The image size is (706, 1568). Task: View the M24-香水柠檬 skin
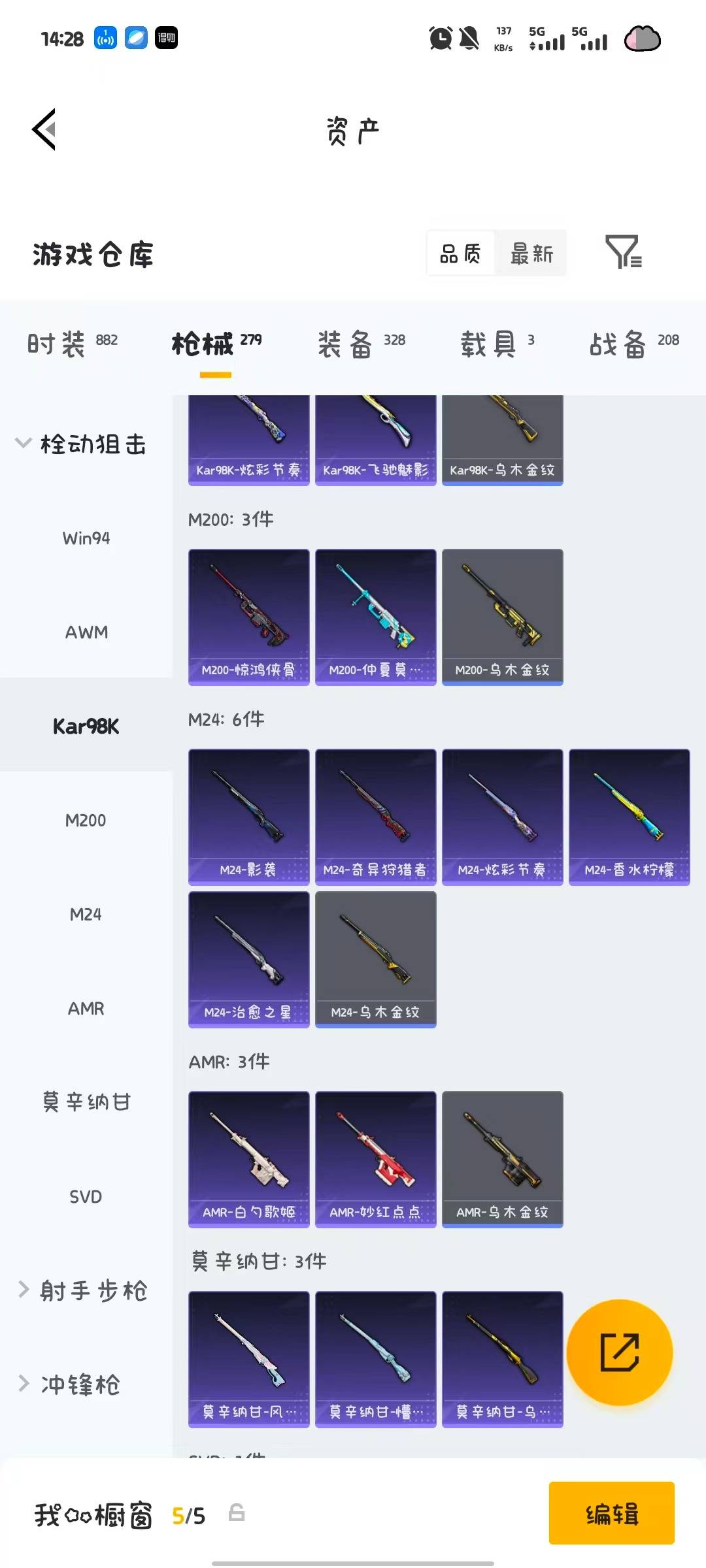coord(629,816)
